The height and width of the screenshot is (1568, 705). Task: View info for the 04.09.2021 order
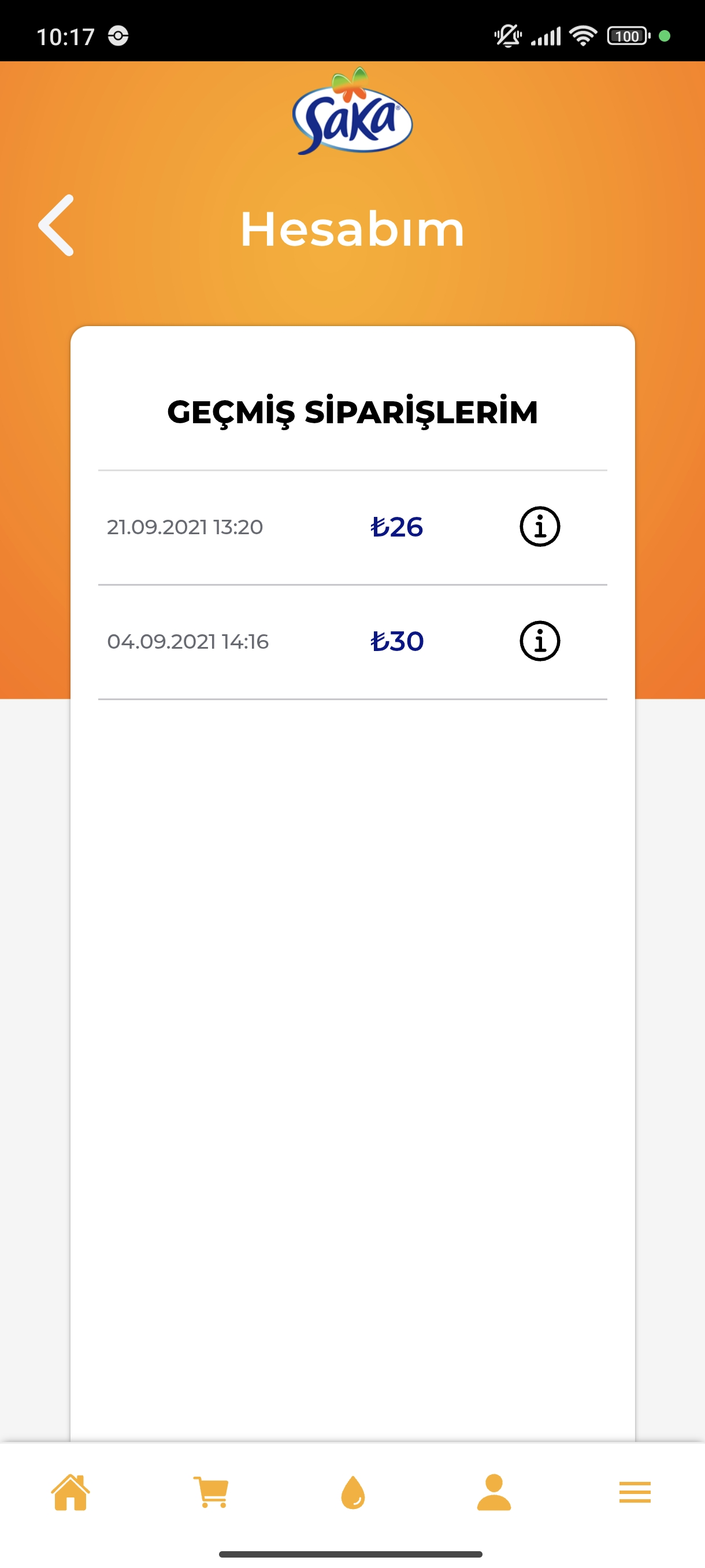coord(540,641)
